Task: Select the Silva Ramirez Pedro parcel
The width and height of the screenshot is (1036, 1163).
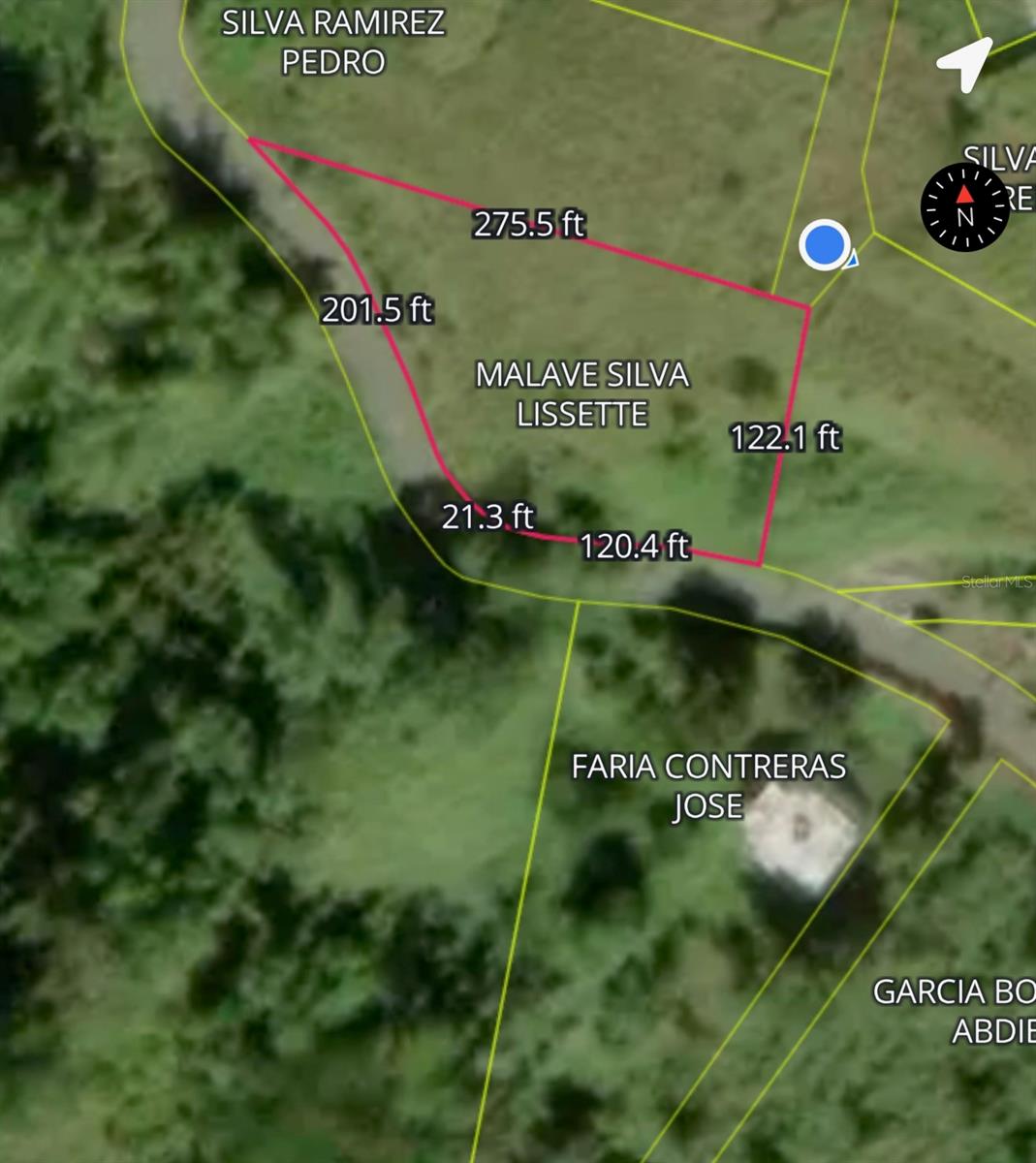Action: [x=333, y=42]
